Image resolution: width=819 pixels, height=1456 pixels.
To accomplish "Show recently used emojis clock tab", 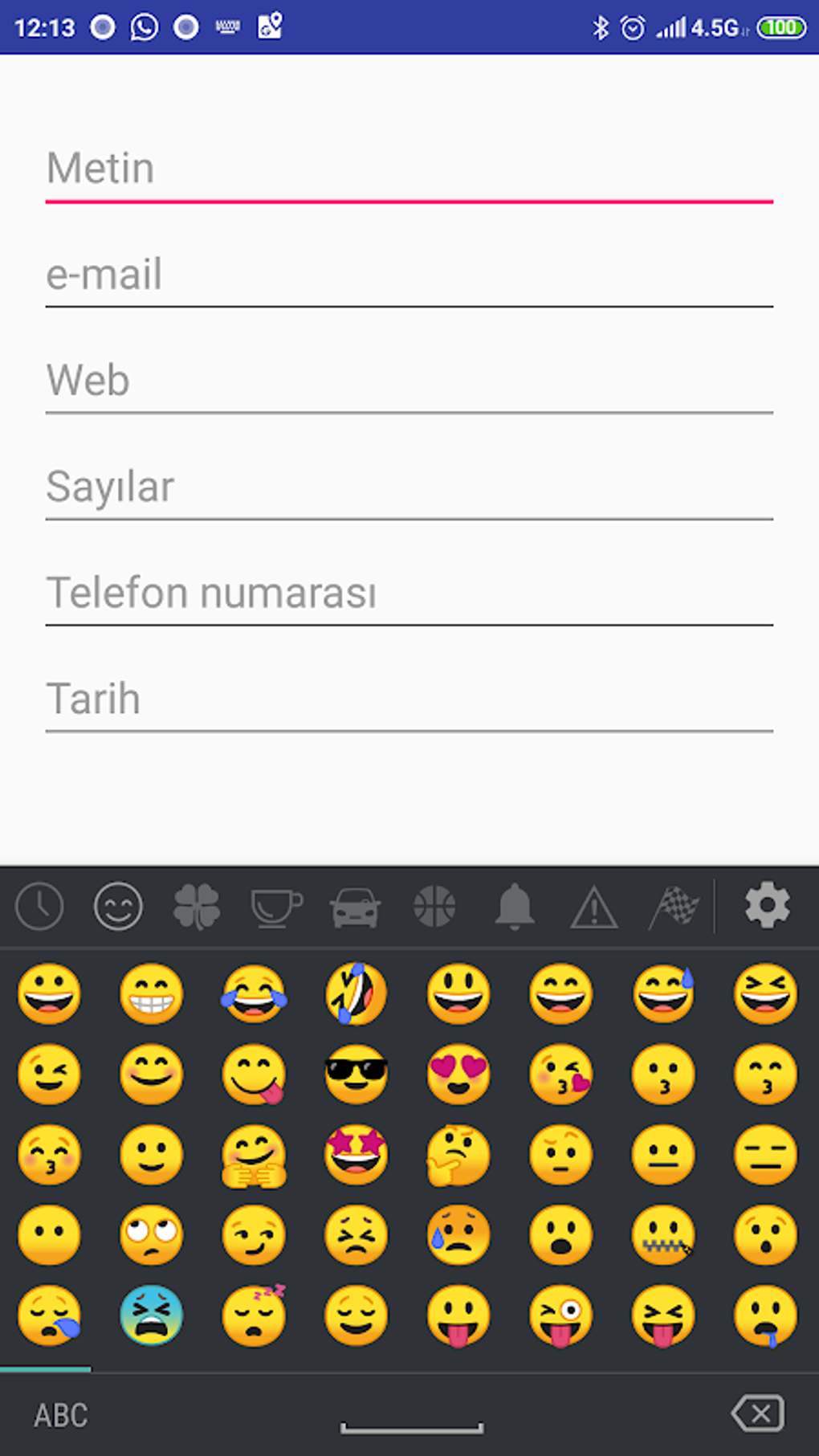I will [39, 907].
